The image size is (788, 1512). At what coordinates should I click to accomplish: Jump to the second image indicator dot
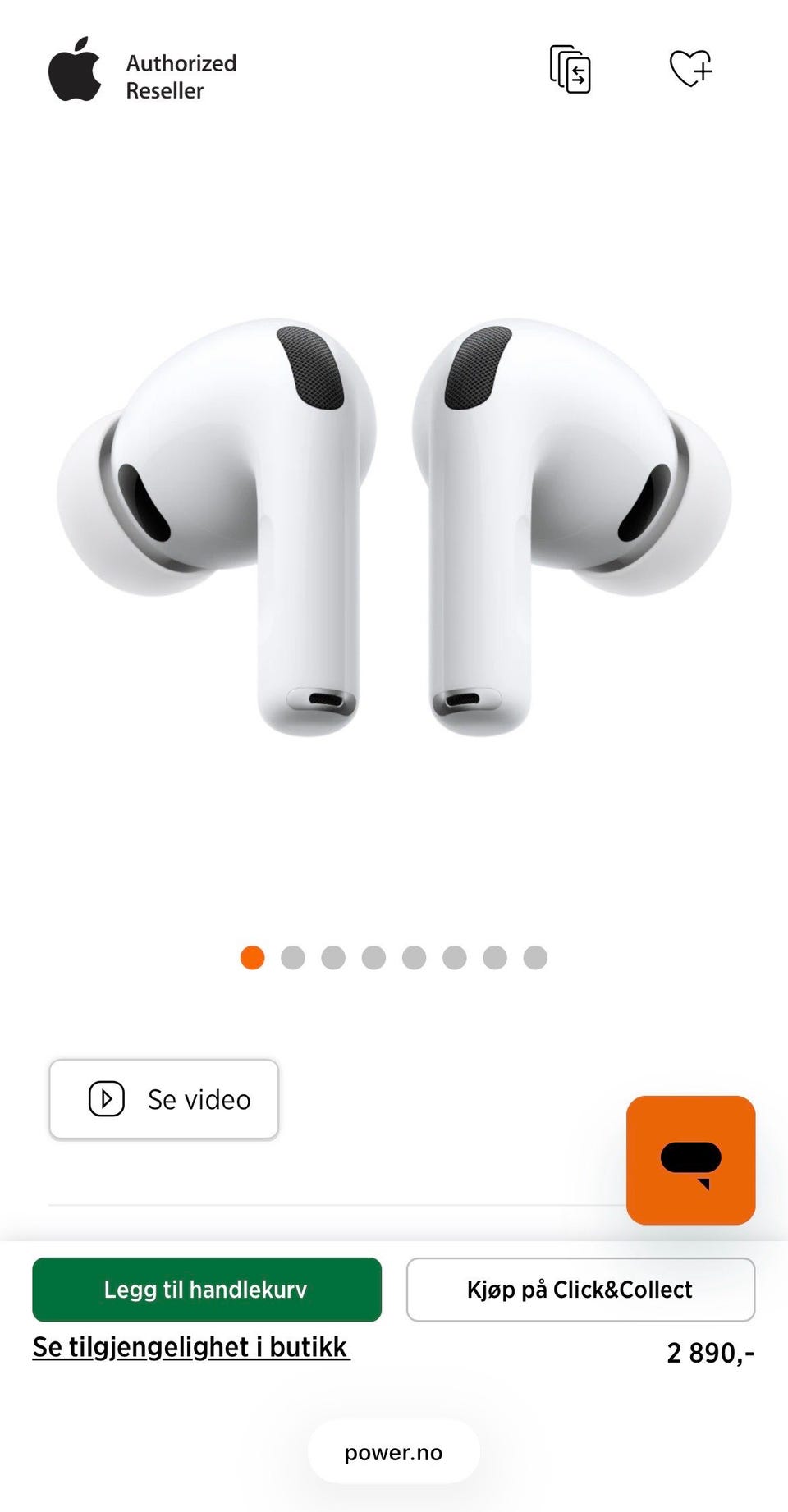click(x=293, y=957)
